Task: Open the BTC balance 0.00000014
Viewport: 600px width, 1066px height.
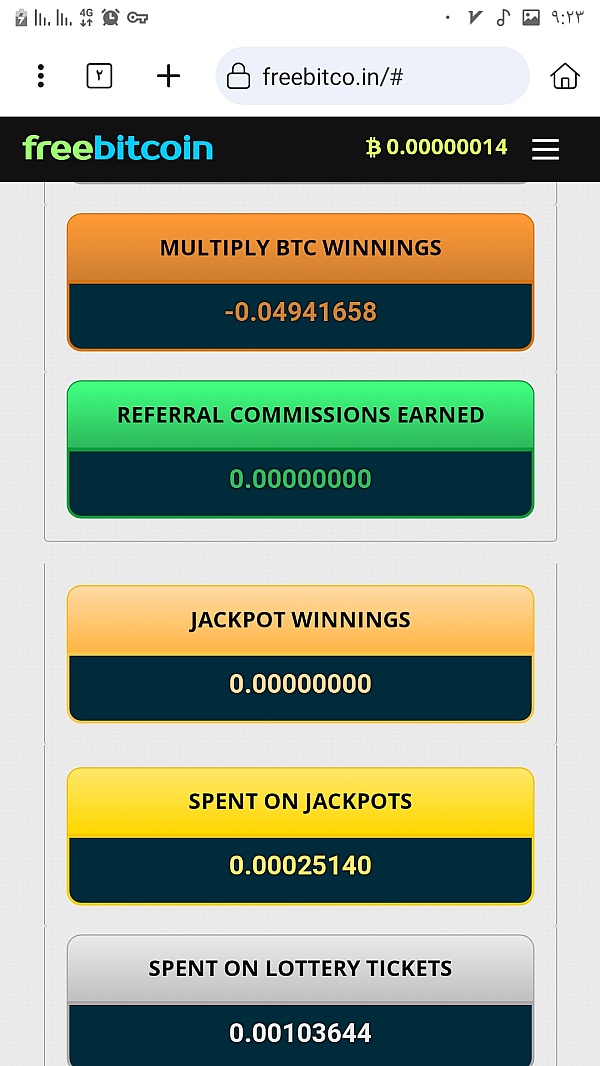Action: [x=437, y=148]
